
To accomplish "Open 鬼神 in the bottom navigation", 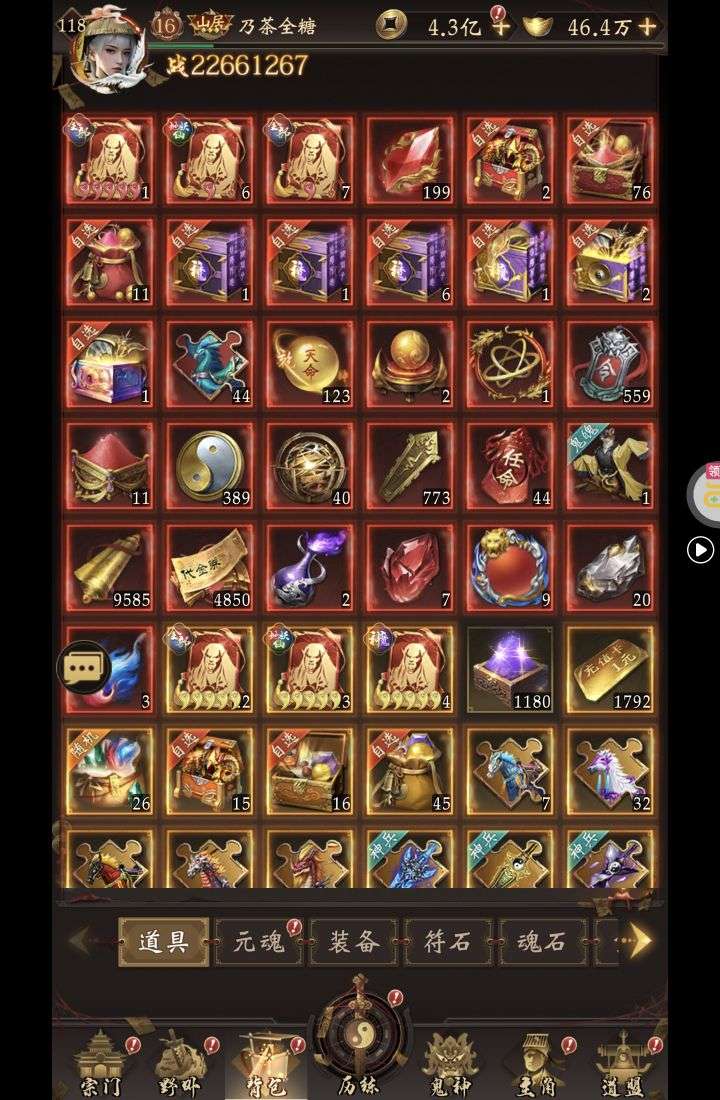I will click(450, 1065).
